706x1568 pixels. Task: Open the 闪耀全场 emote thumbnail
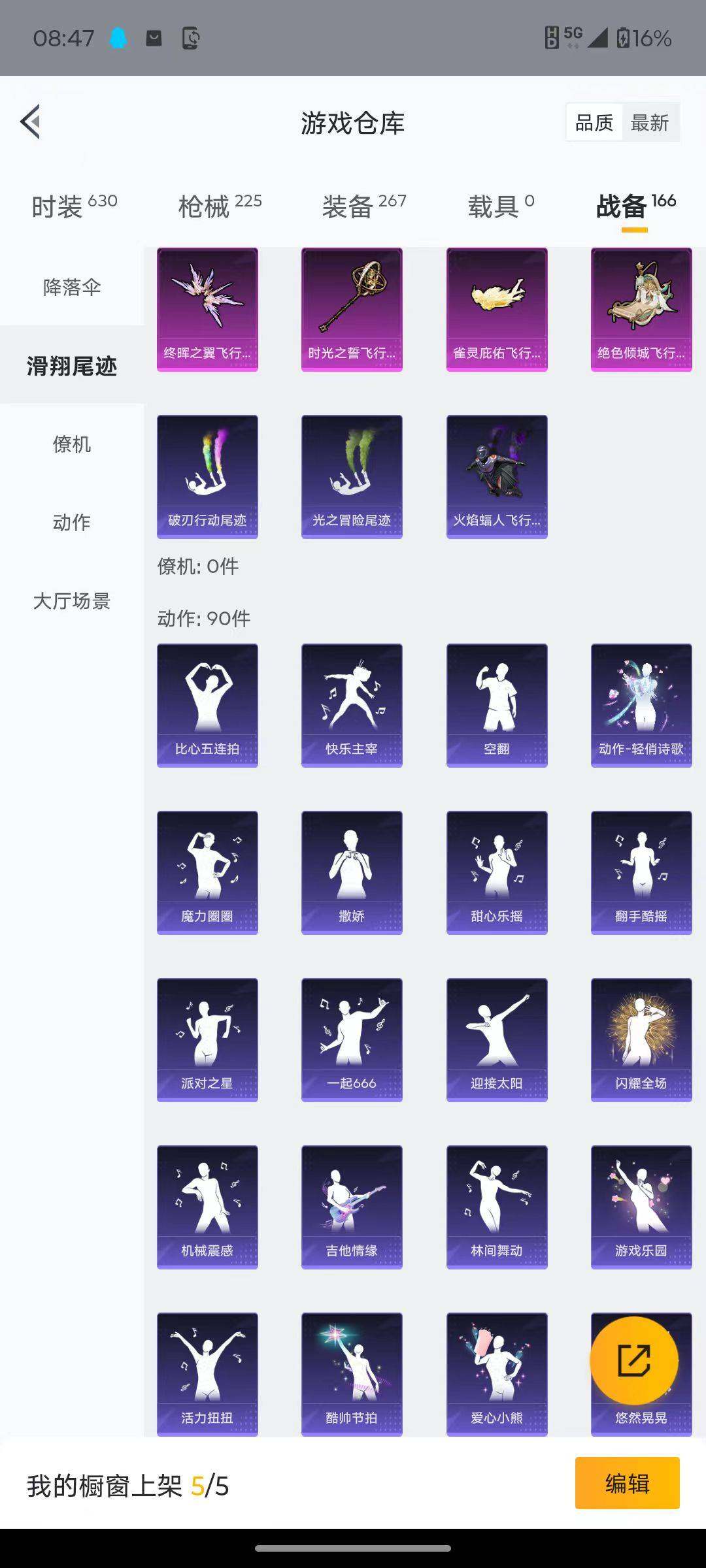pyautogui.click(x=641, y=1039)
